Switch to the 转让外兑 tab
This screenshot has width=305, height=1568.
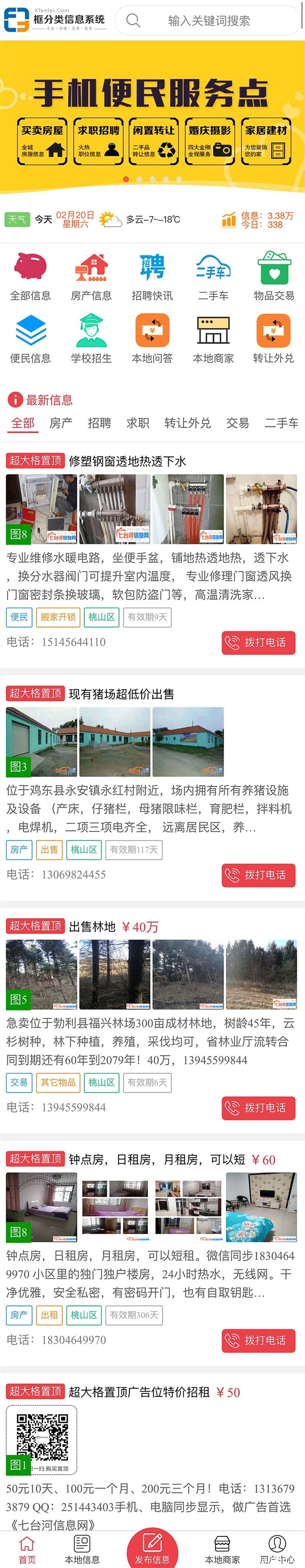(187, 423)
